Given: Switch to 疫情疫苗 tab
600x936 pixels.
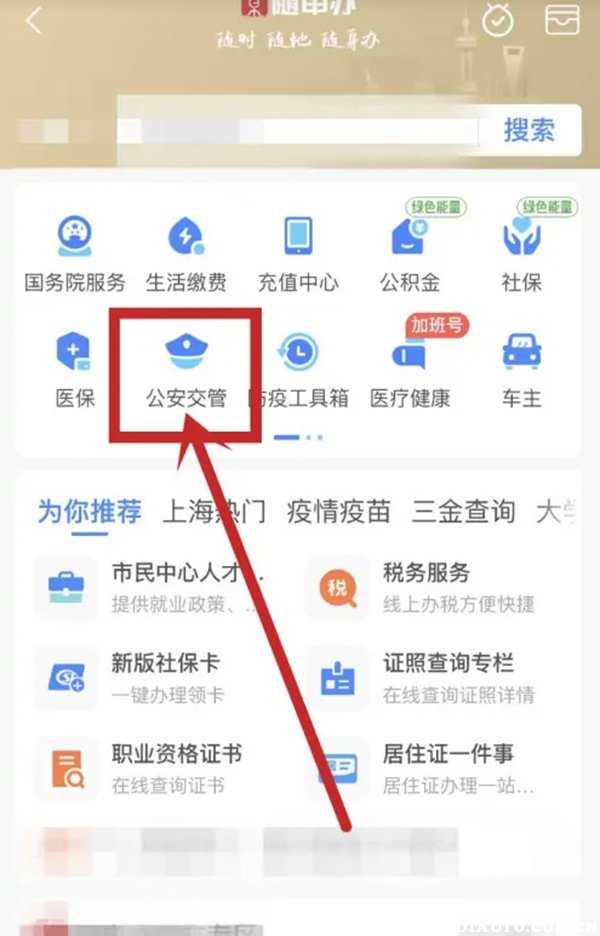Looking at the screenshot, I should pos(338,512).
